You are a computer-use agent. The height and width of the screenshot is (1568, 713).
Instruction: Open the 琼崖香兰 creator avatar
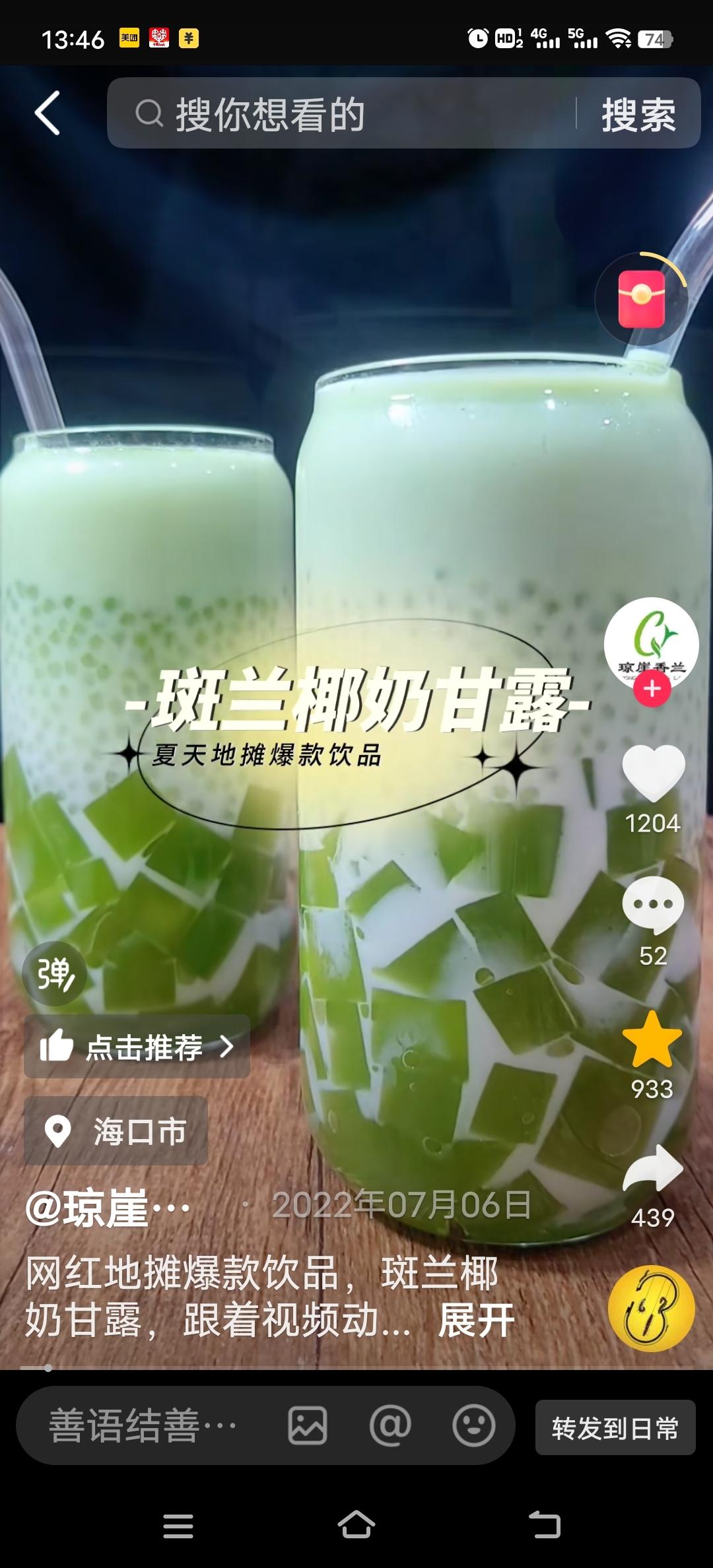pyautogui.click(x=651, y=641)
